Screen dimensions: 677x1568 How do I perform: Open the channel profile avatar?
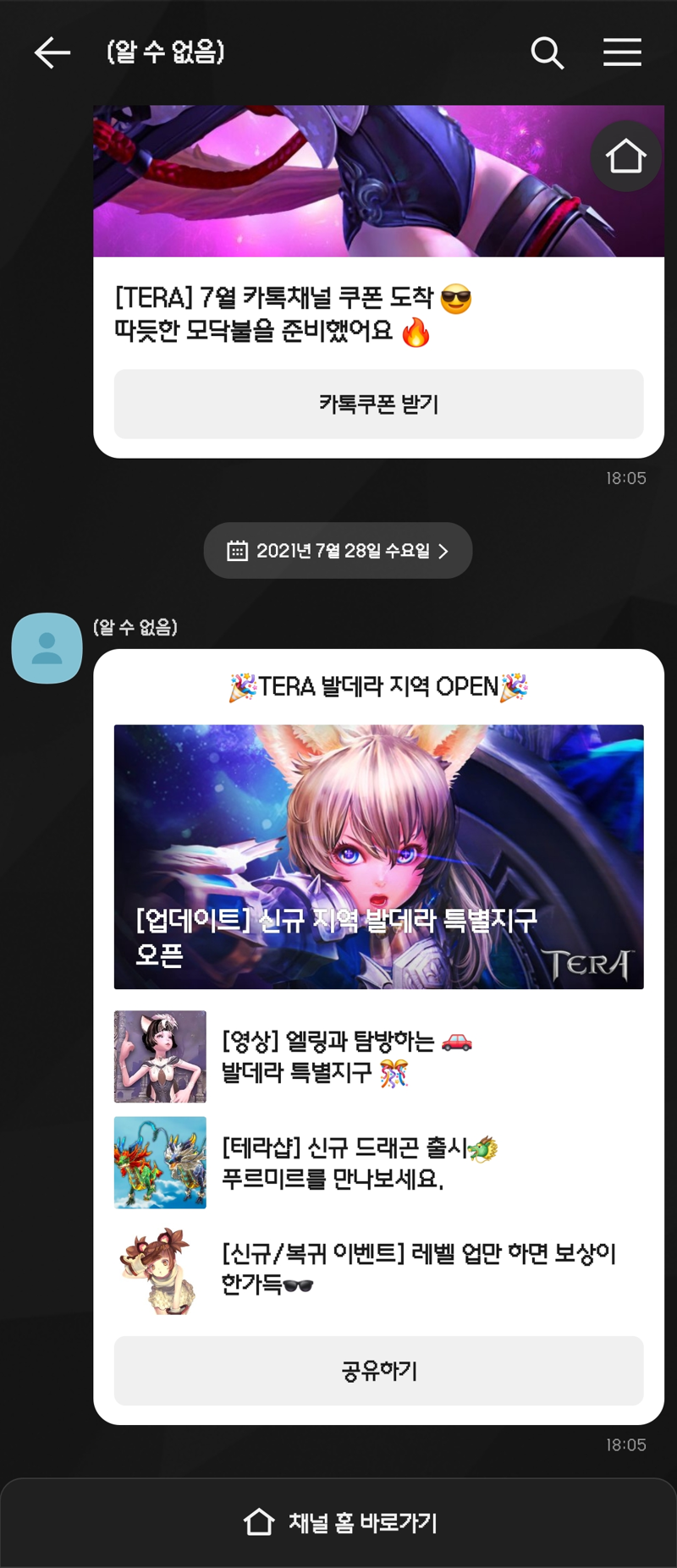[47, 648]
